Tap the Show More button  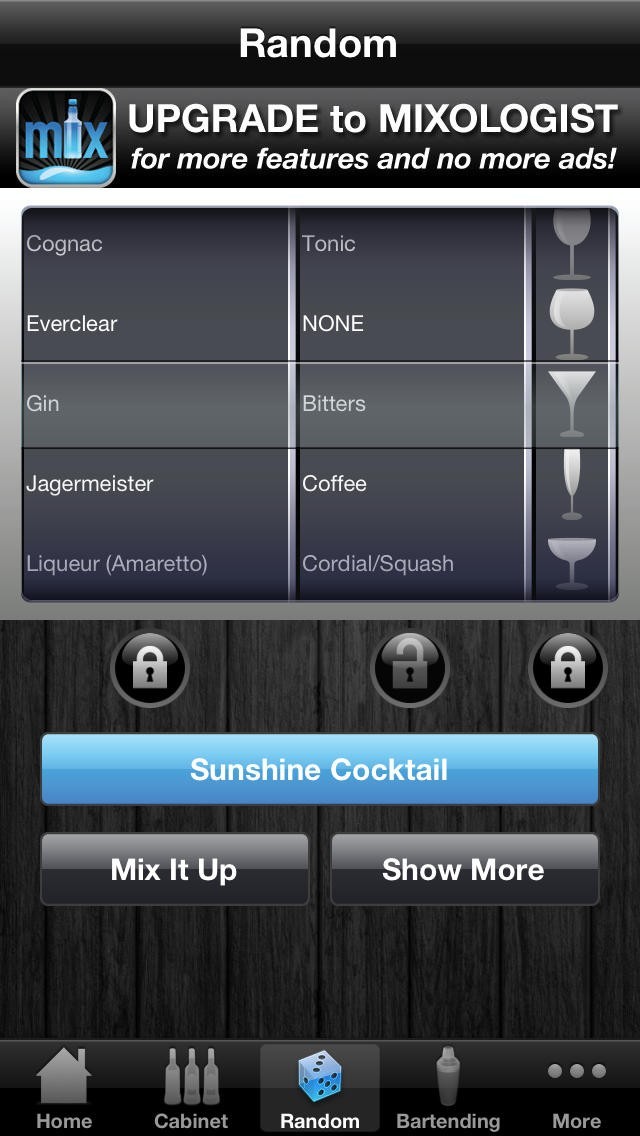pos(464,869)
